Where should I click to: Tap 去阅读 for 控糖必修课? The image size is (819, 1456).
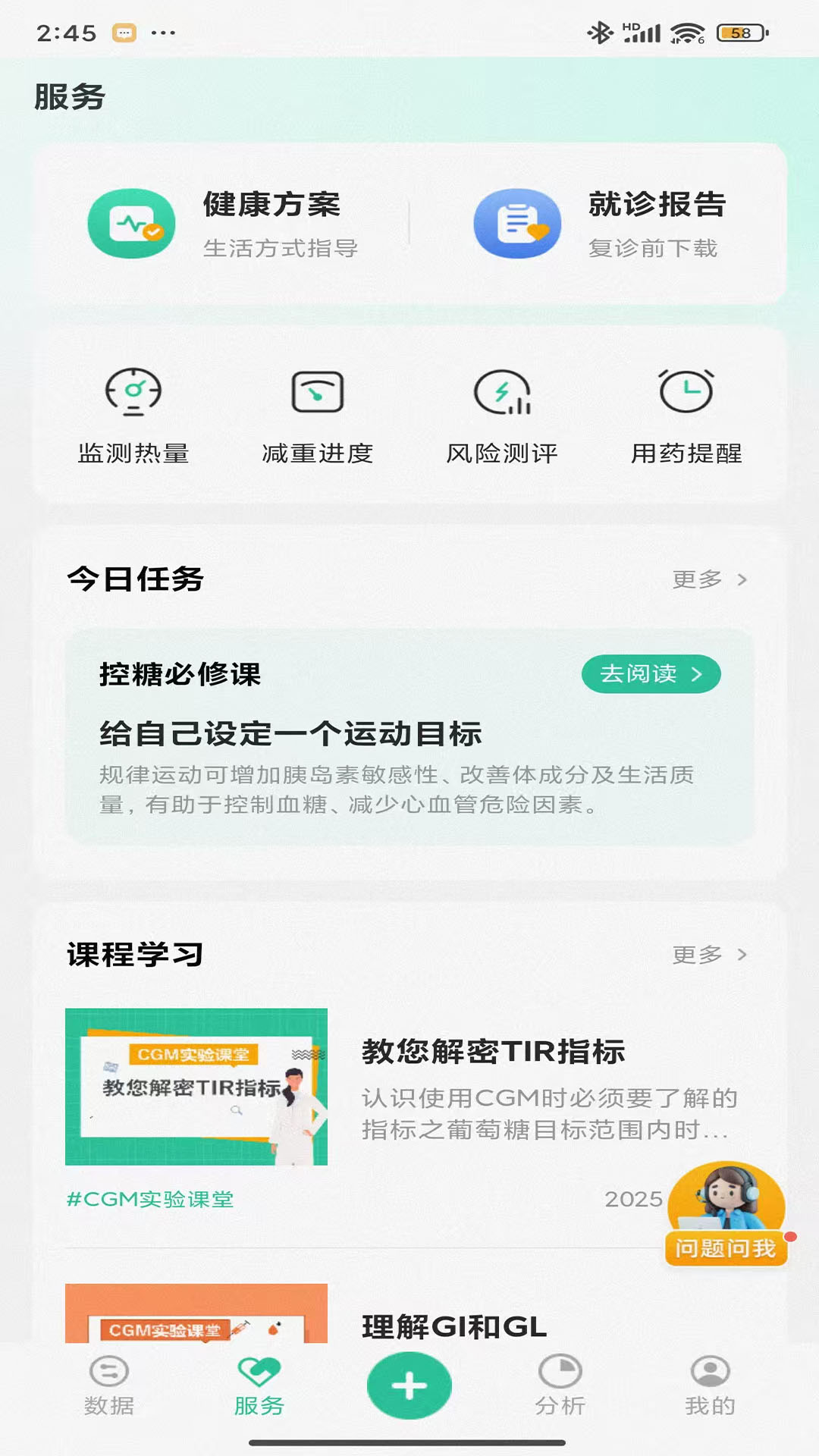(651, 673)
